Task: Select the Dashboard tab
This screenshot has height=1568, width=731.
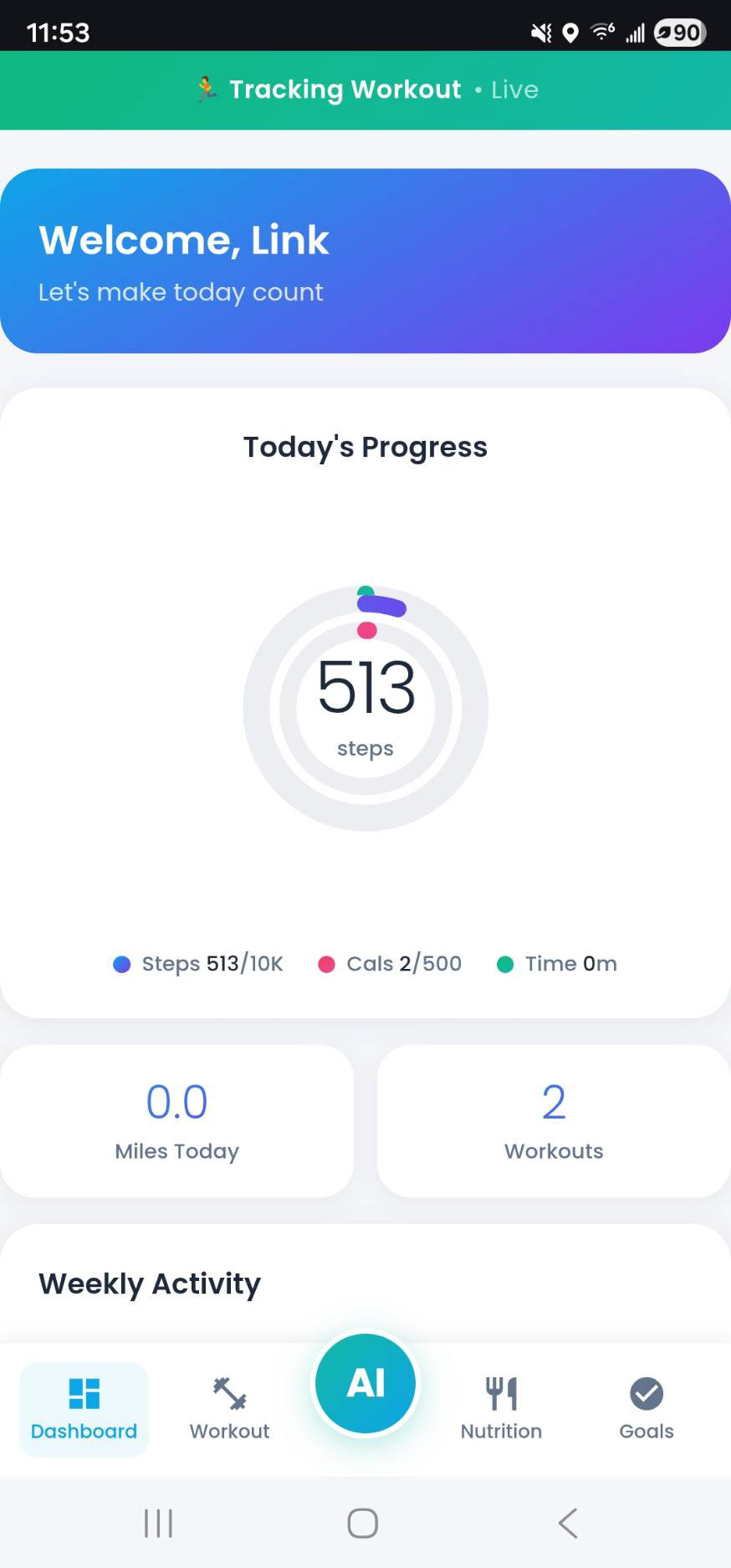Action: tap(84, 1409)
